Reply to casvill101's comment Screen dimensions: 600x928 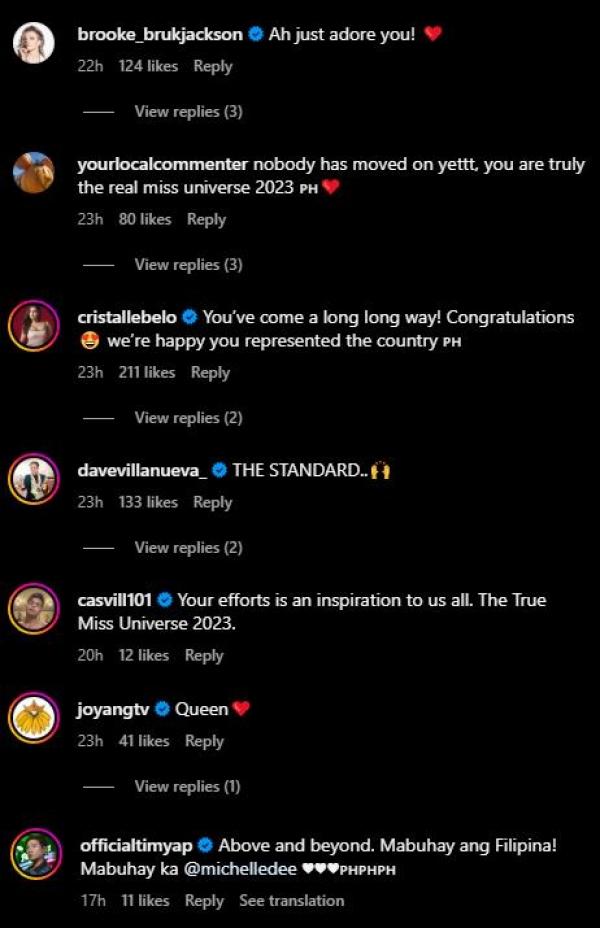(x=203, y=655)
